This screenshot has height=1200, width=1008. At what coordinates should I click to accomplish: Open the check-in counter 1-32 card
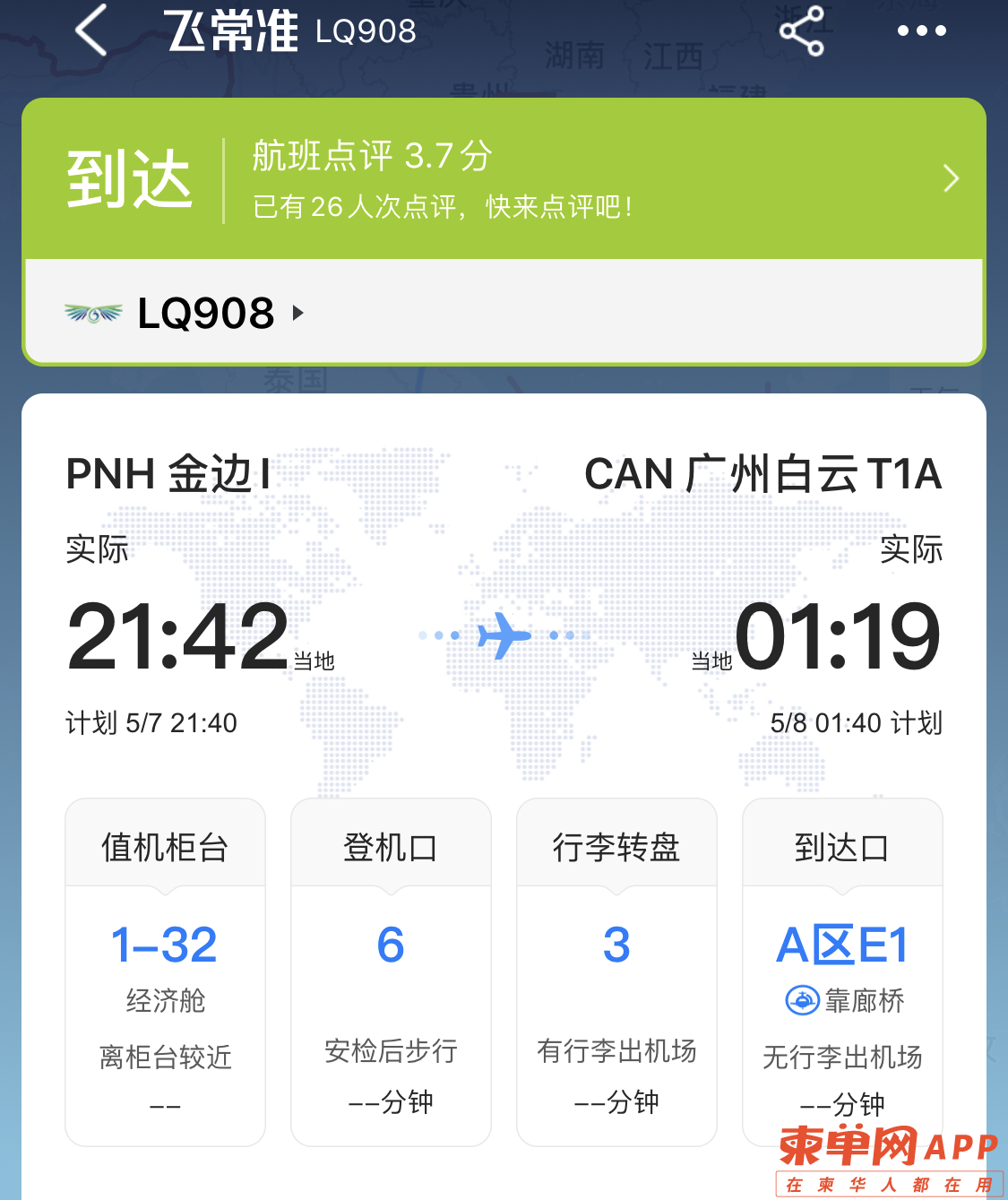[165, 971]
